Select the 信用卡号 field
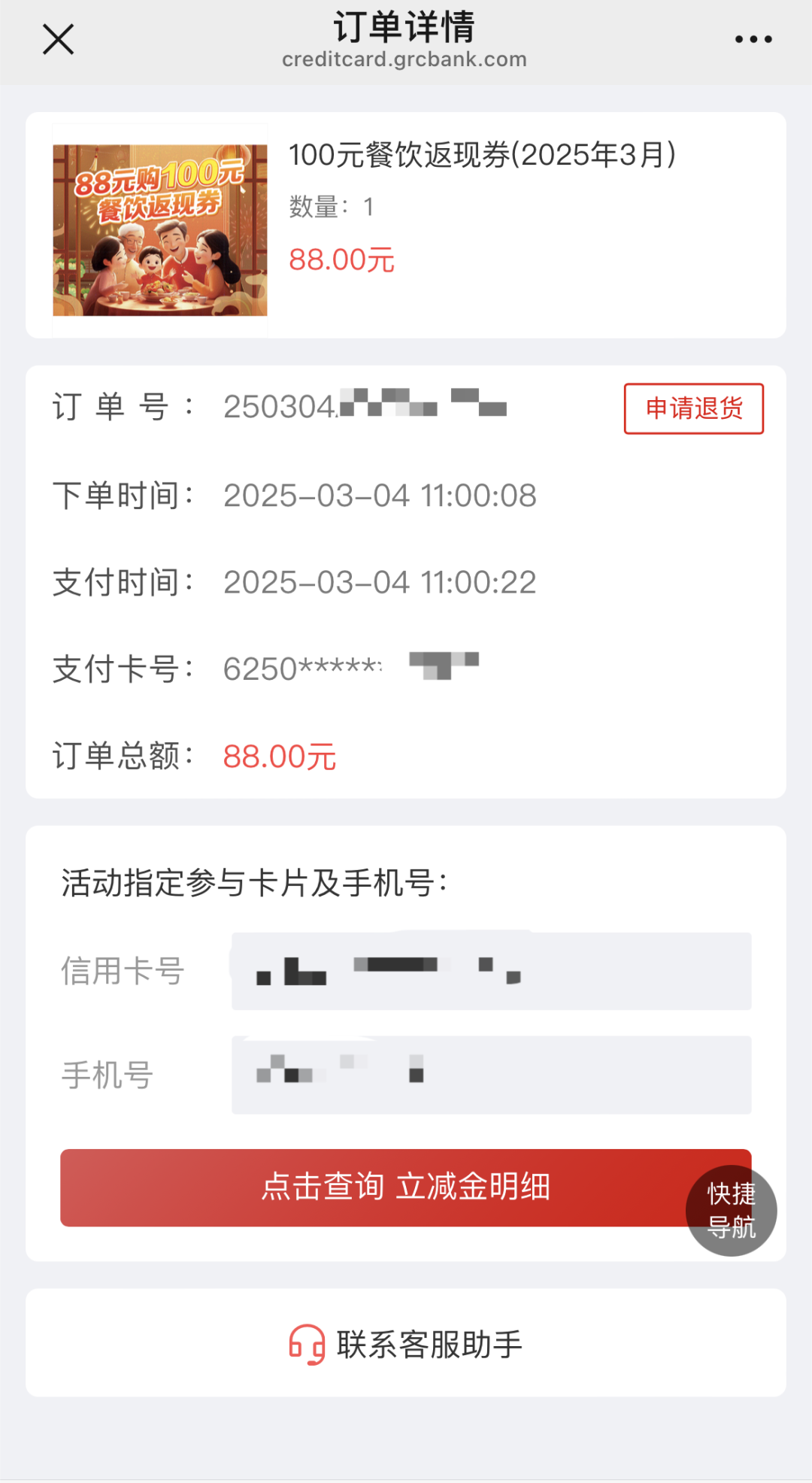This screenshot has height=1483, width=812. (x=491, y=971)
